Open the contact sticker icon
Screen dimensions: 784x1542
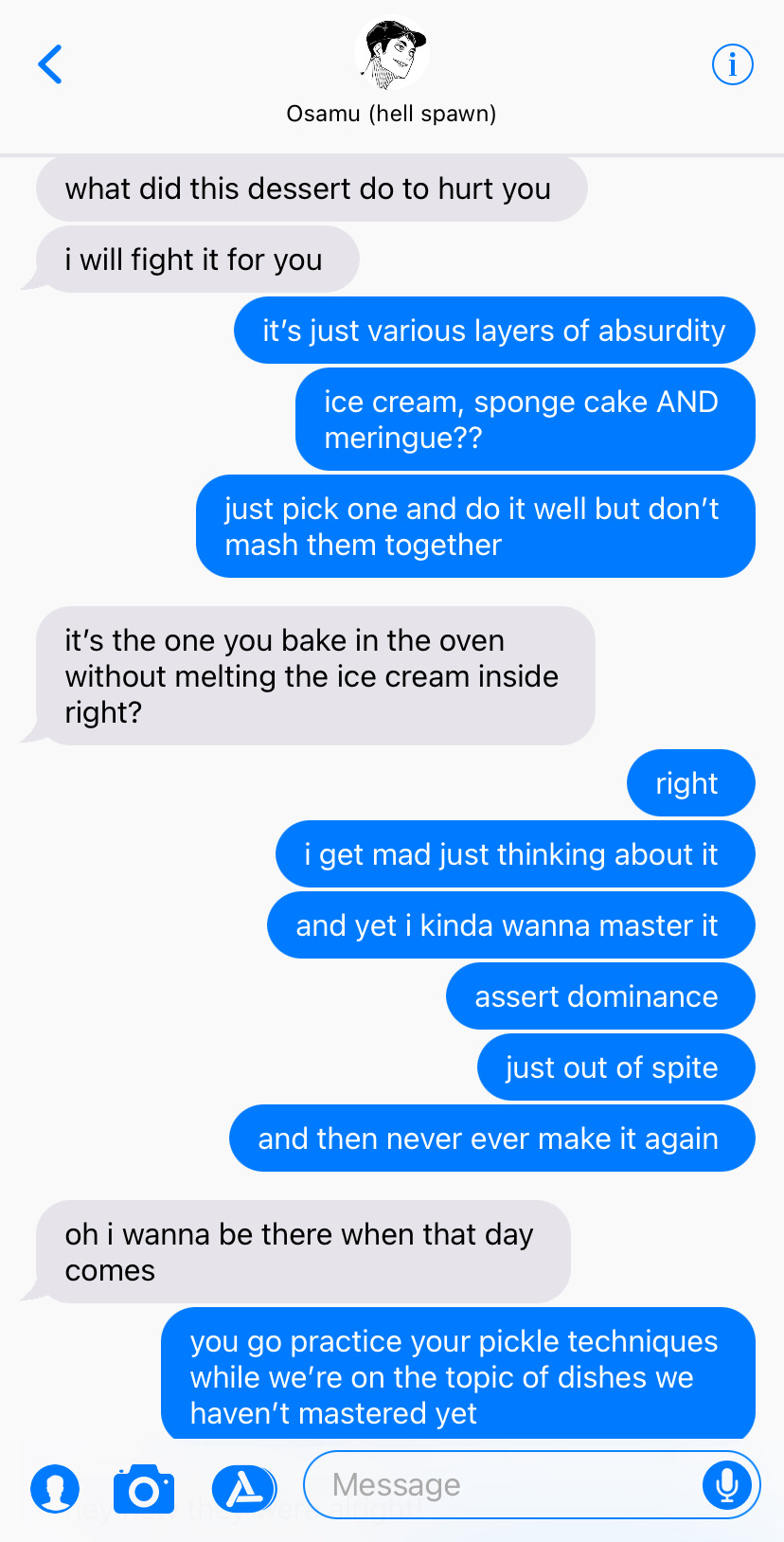[55, 1488]
